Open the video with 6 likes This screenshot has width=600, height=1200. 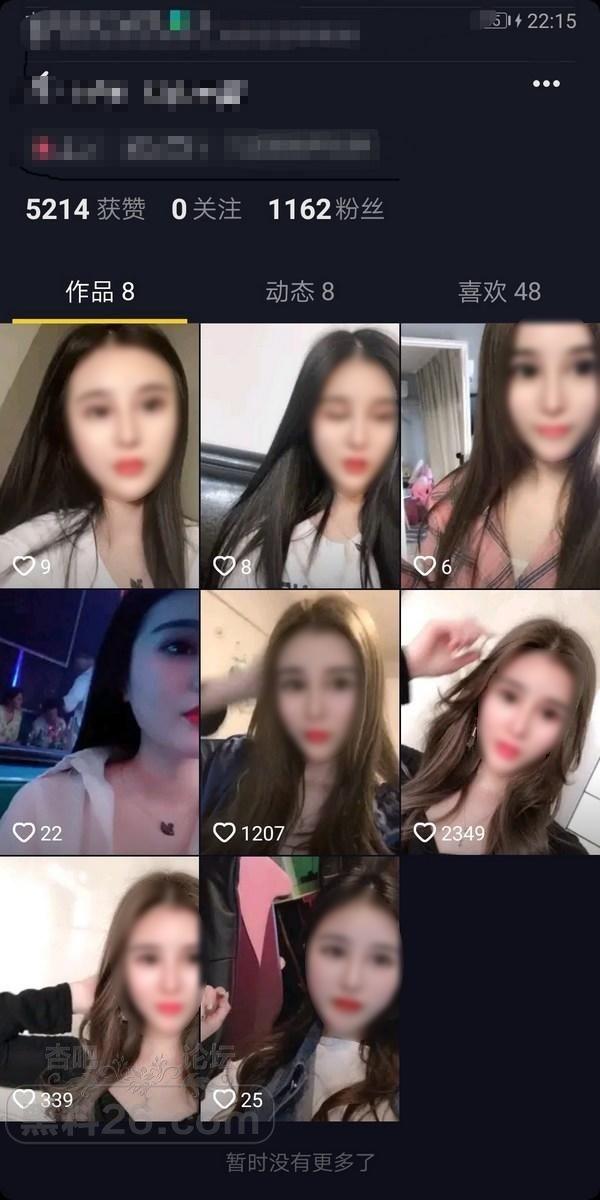(x=500, y=455)
